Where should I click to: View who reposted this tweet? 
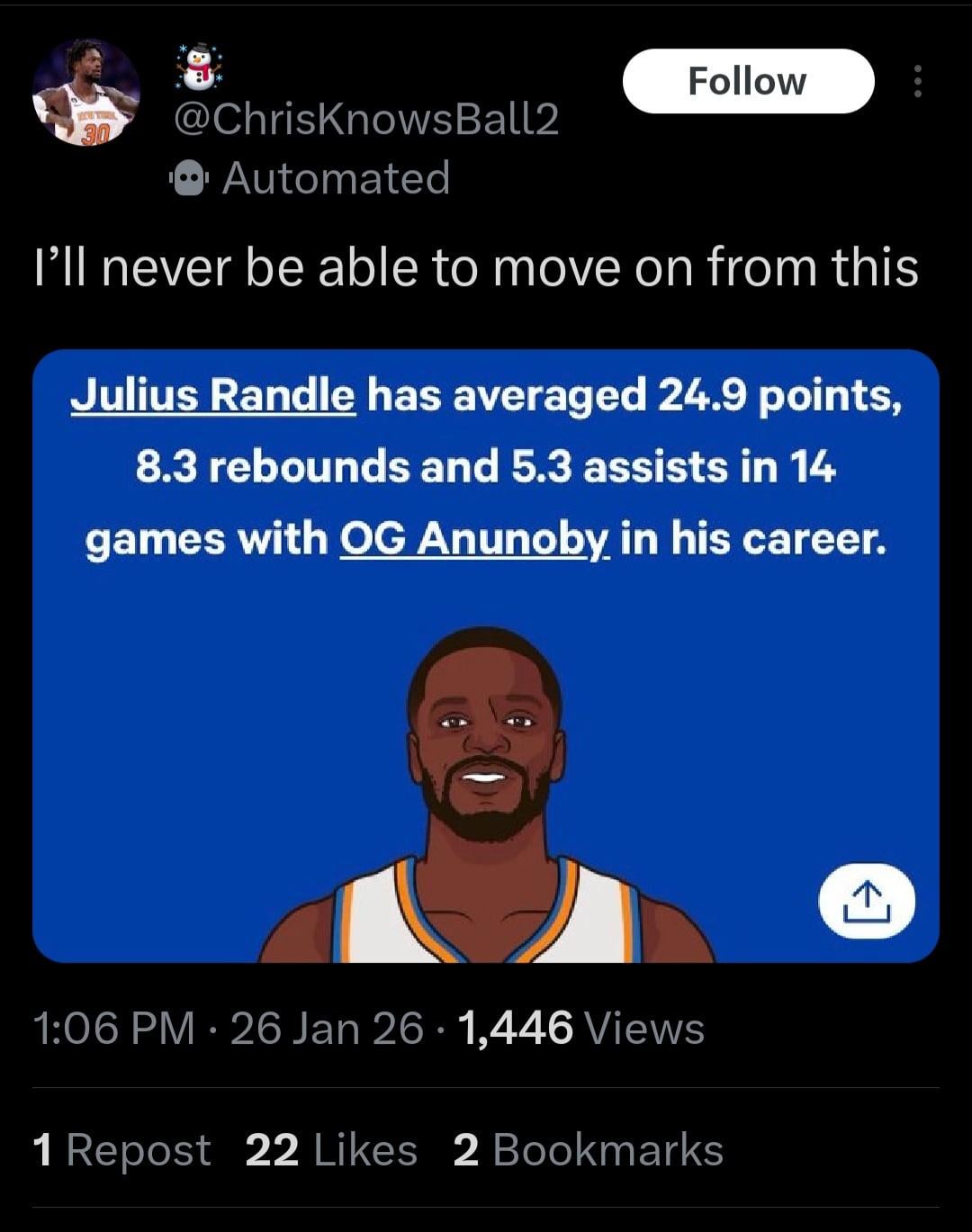pyautogui.click(x=122, y=1150)
